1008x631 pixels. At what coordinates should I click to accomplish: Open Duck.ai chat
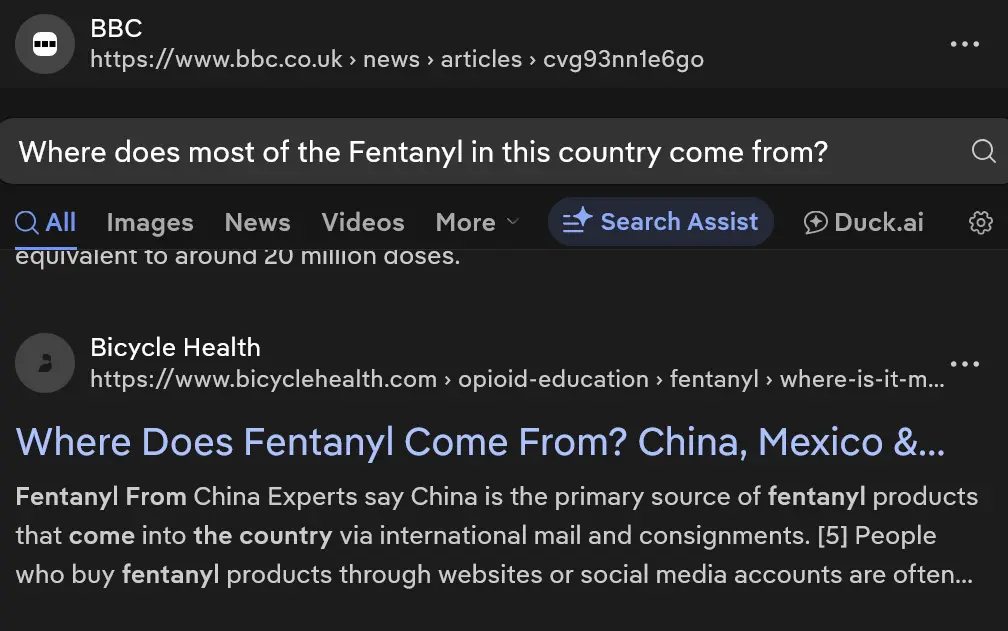pos(864,222)
